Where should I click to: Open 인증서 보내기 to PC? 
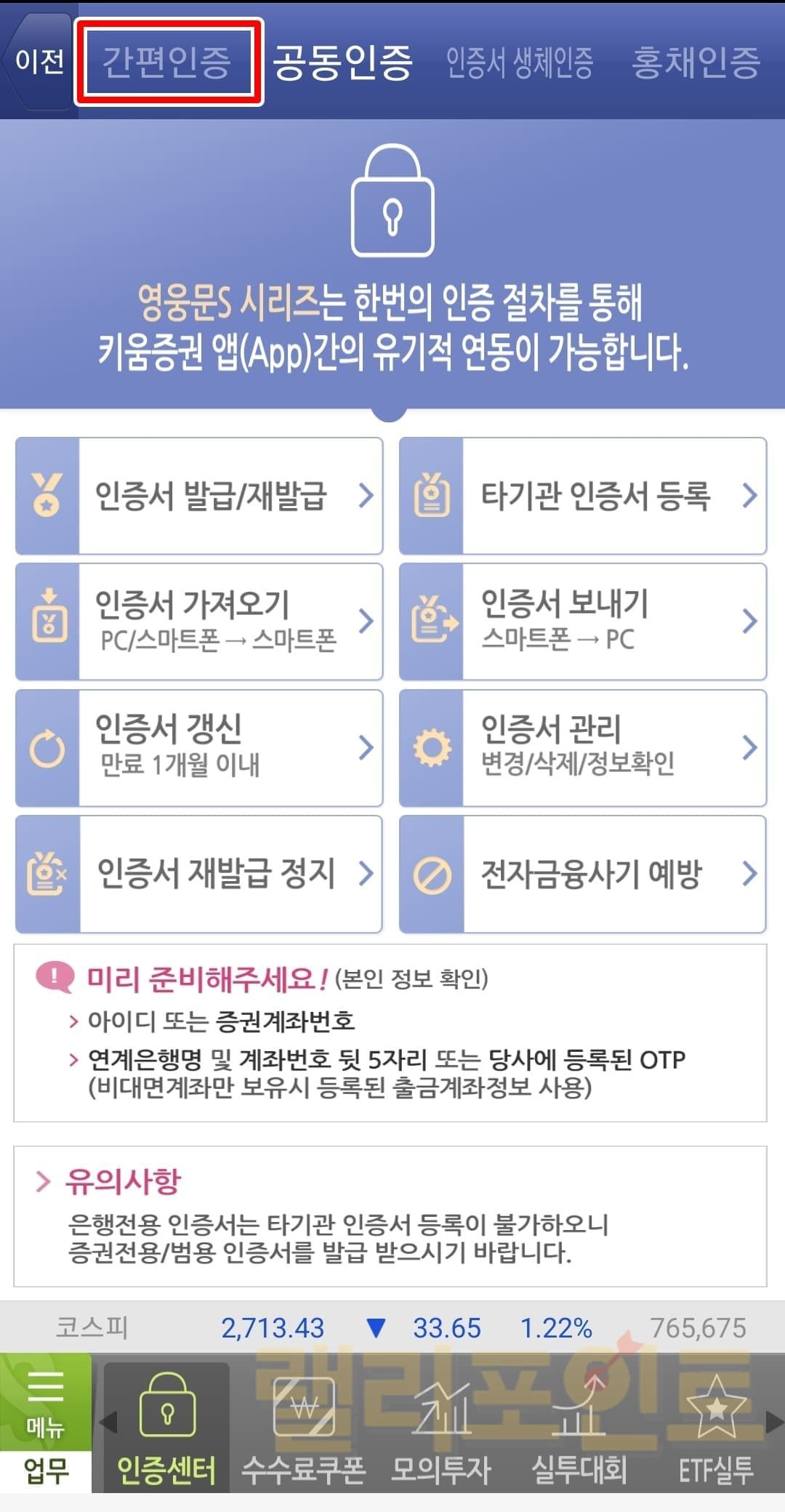583,622
